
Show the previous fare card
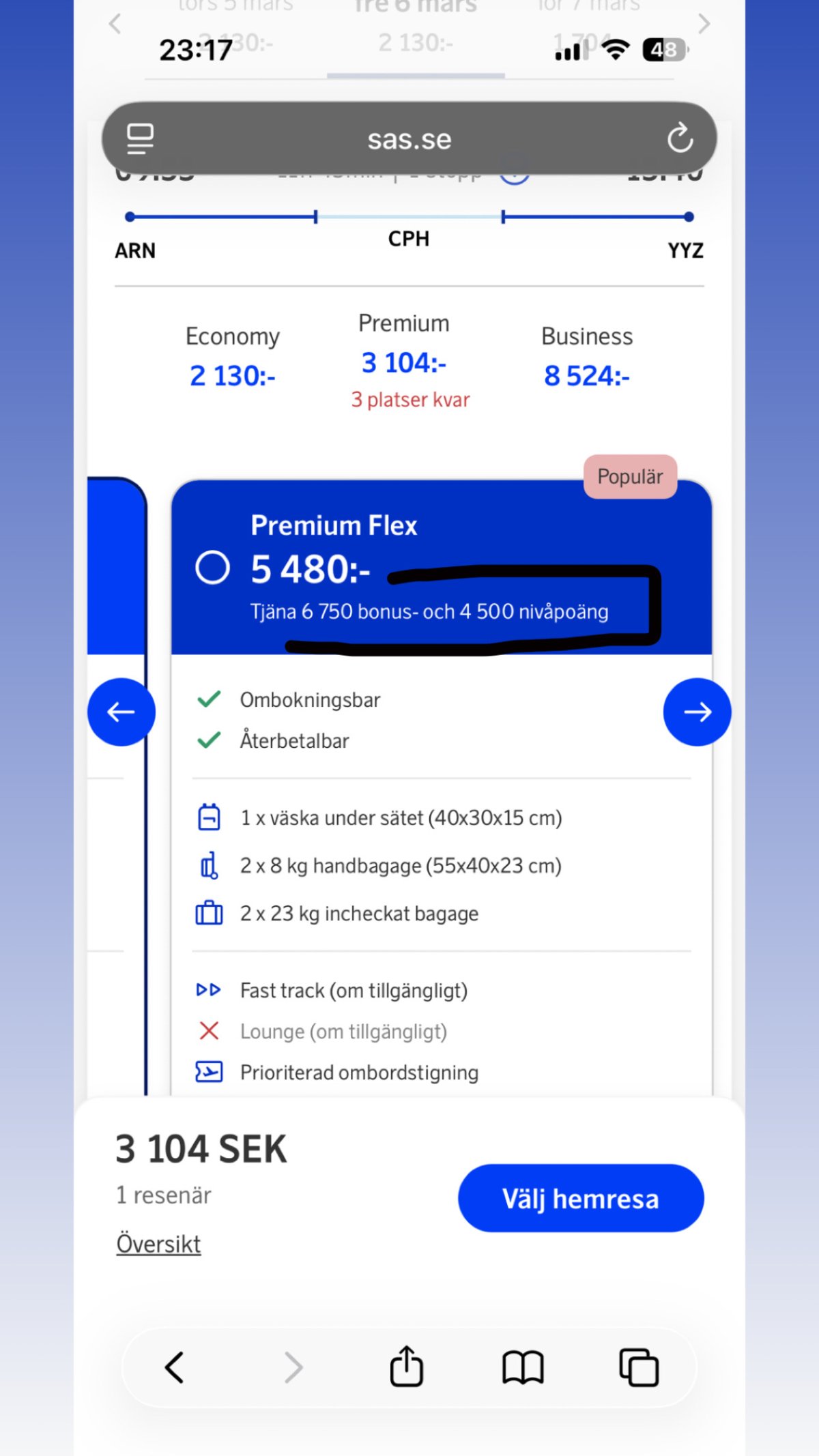pos(121,712)
